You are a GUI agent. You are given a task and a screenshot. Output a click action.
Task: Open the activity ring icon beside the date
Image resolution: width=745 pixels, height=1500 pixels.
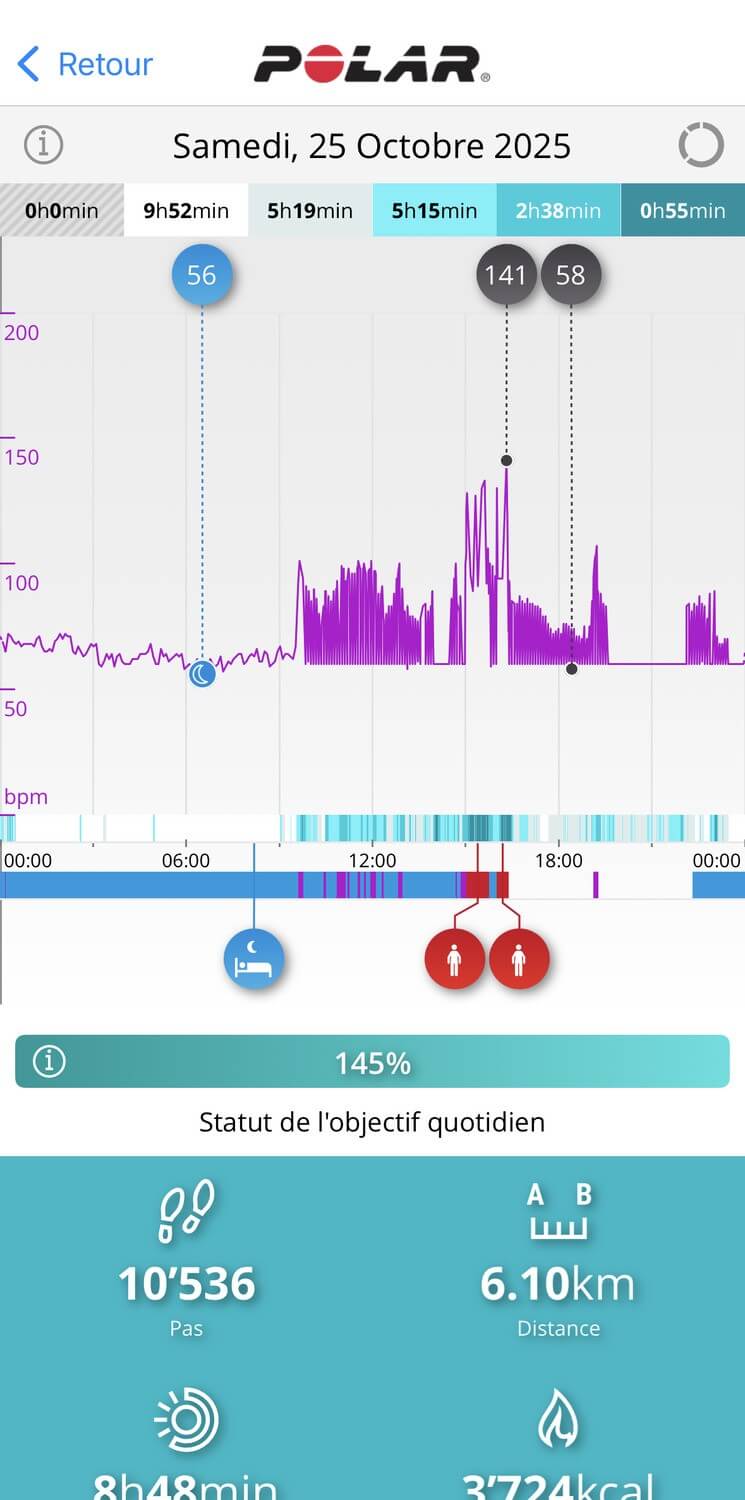point(700,146)
